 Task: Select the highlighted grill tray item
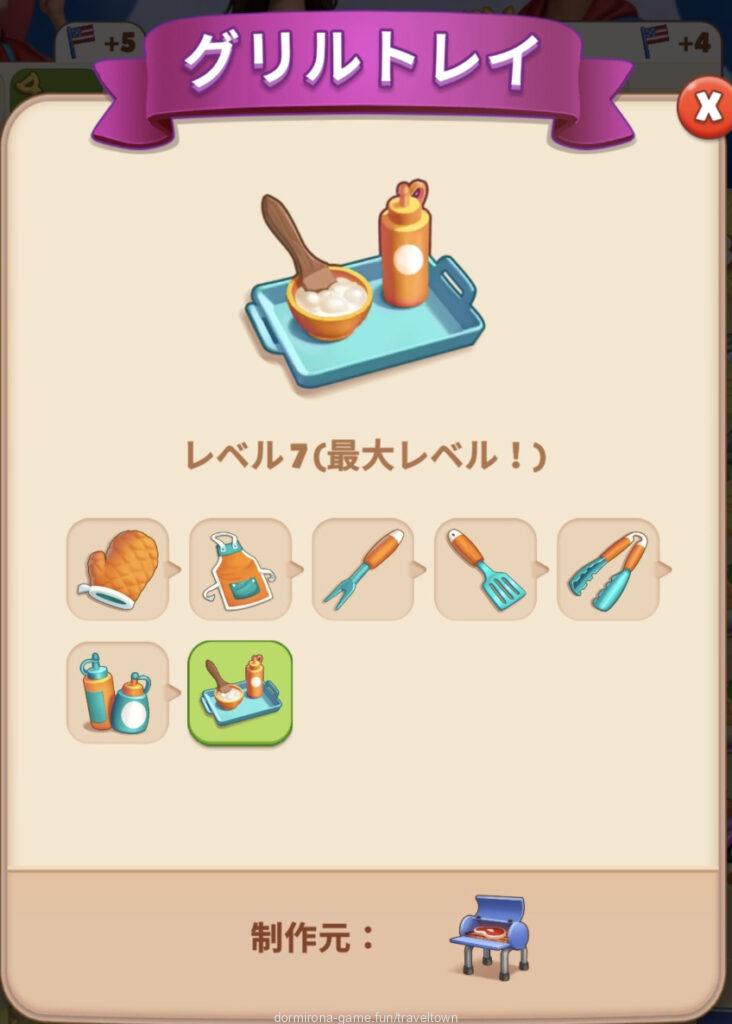240,692
